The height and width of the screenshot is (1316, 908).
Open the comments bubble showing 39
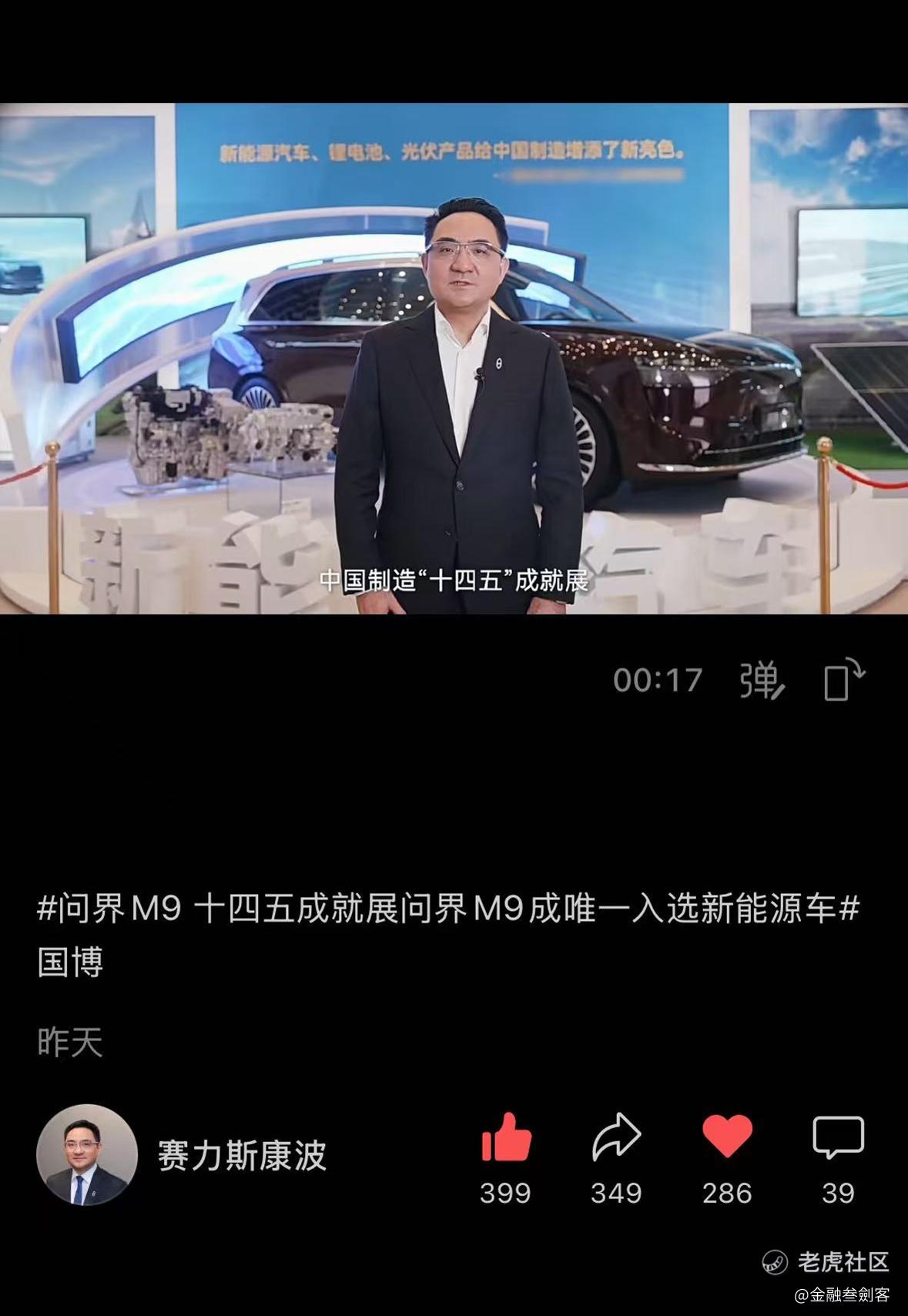click(838, 1137)
